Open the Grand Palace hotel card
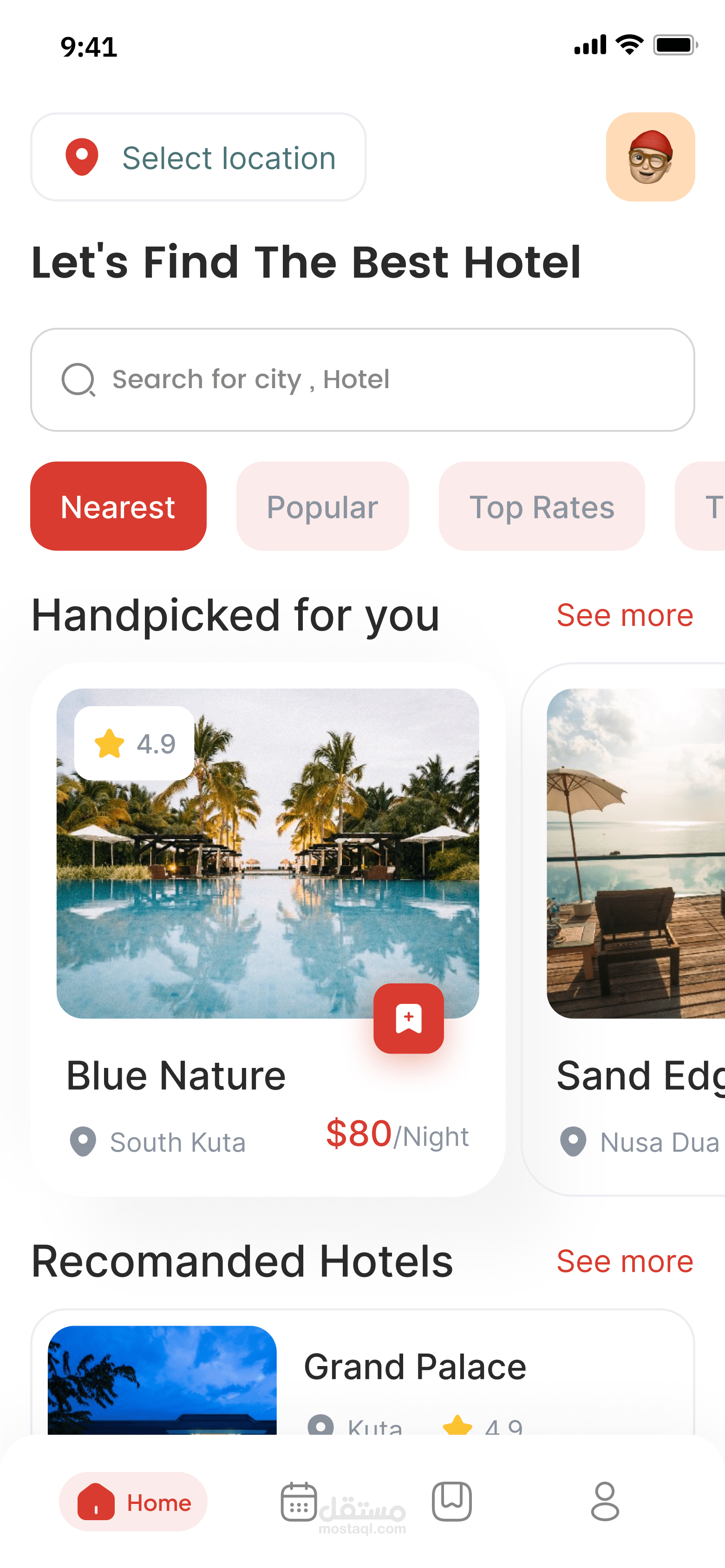Image resolution: width=725 pixels, height=1568 pixels. (x=363, y=1372)
